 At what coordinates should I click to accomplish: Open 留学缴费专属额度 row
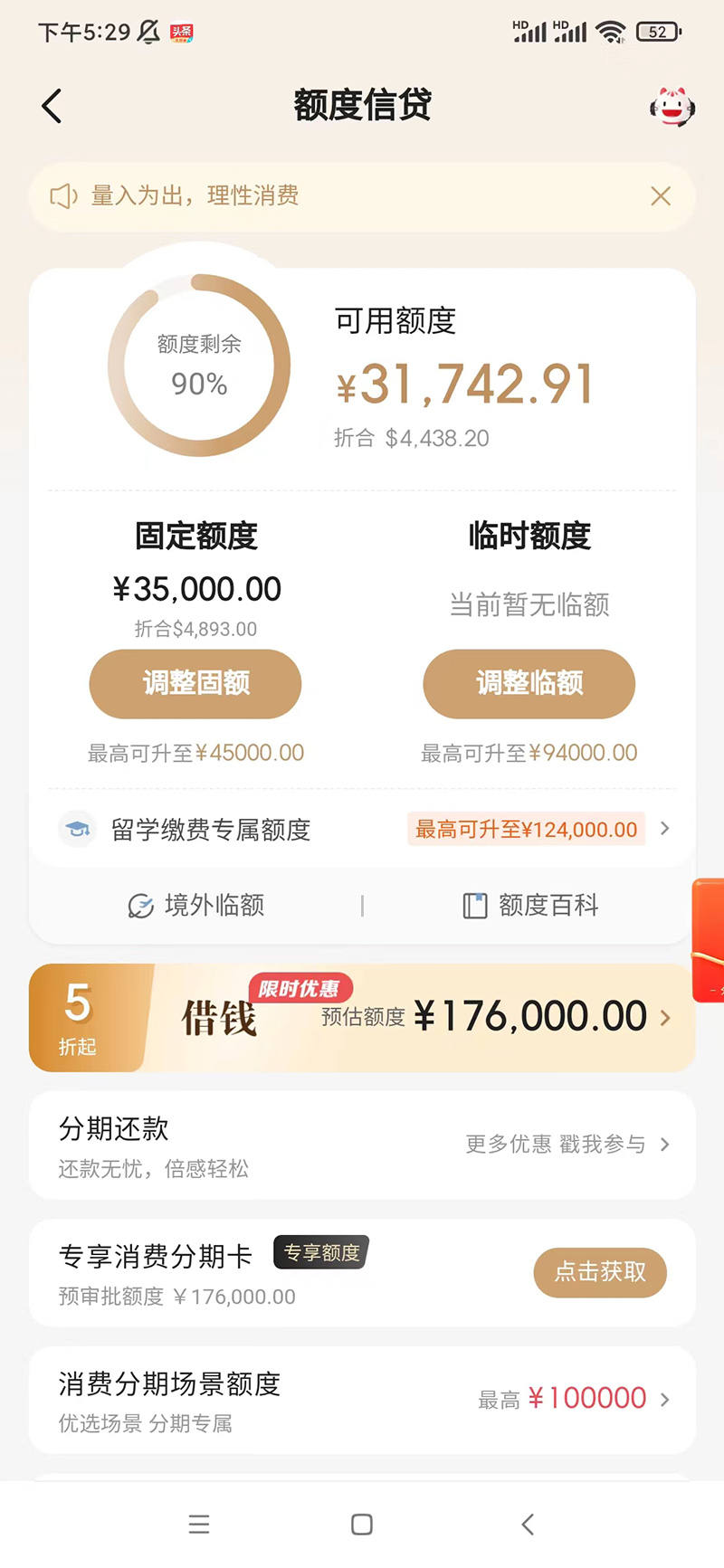(362, 829)
